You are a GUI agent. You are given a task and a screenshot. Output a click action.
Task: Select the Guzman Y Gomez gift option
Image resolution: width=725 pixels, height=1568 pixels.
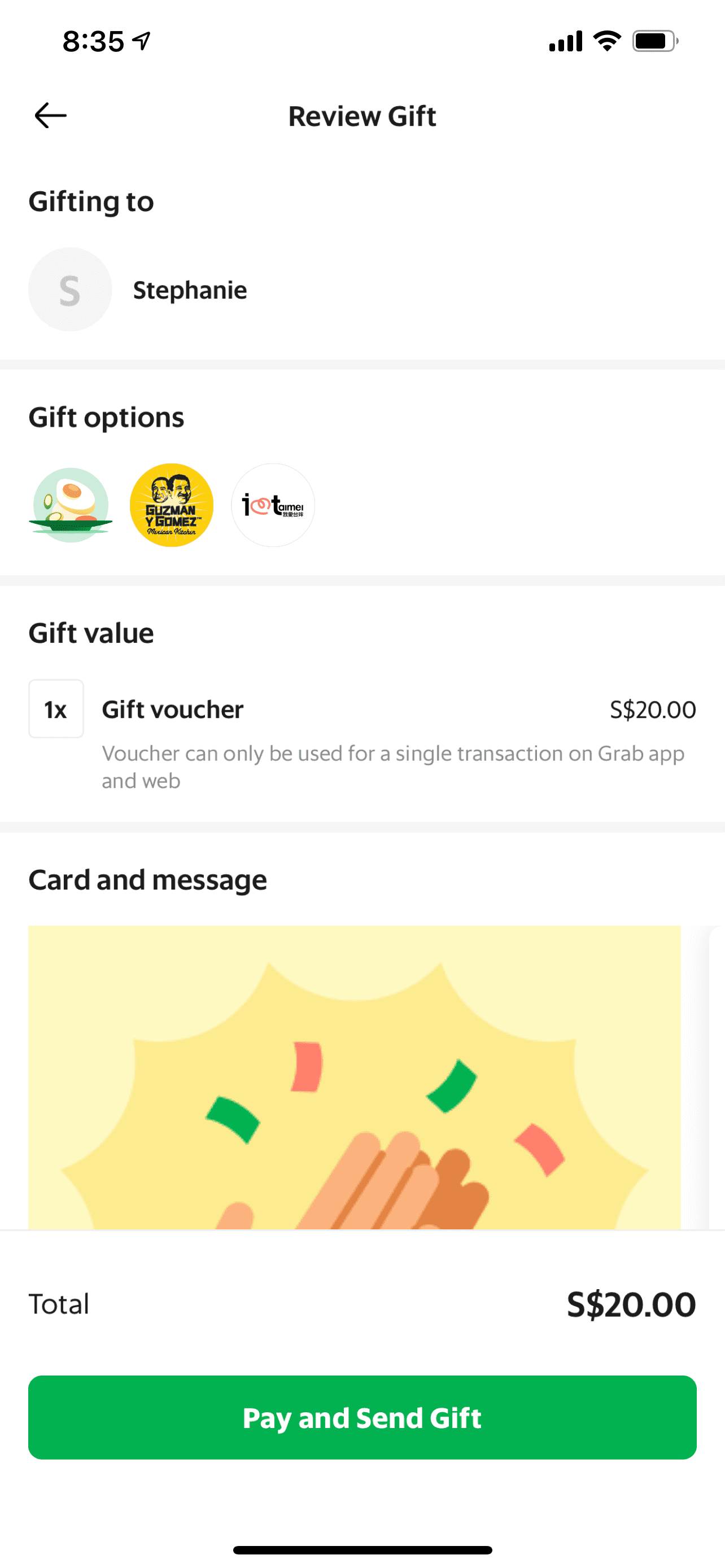tap(172, 505)
